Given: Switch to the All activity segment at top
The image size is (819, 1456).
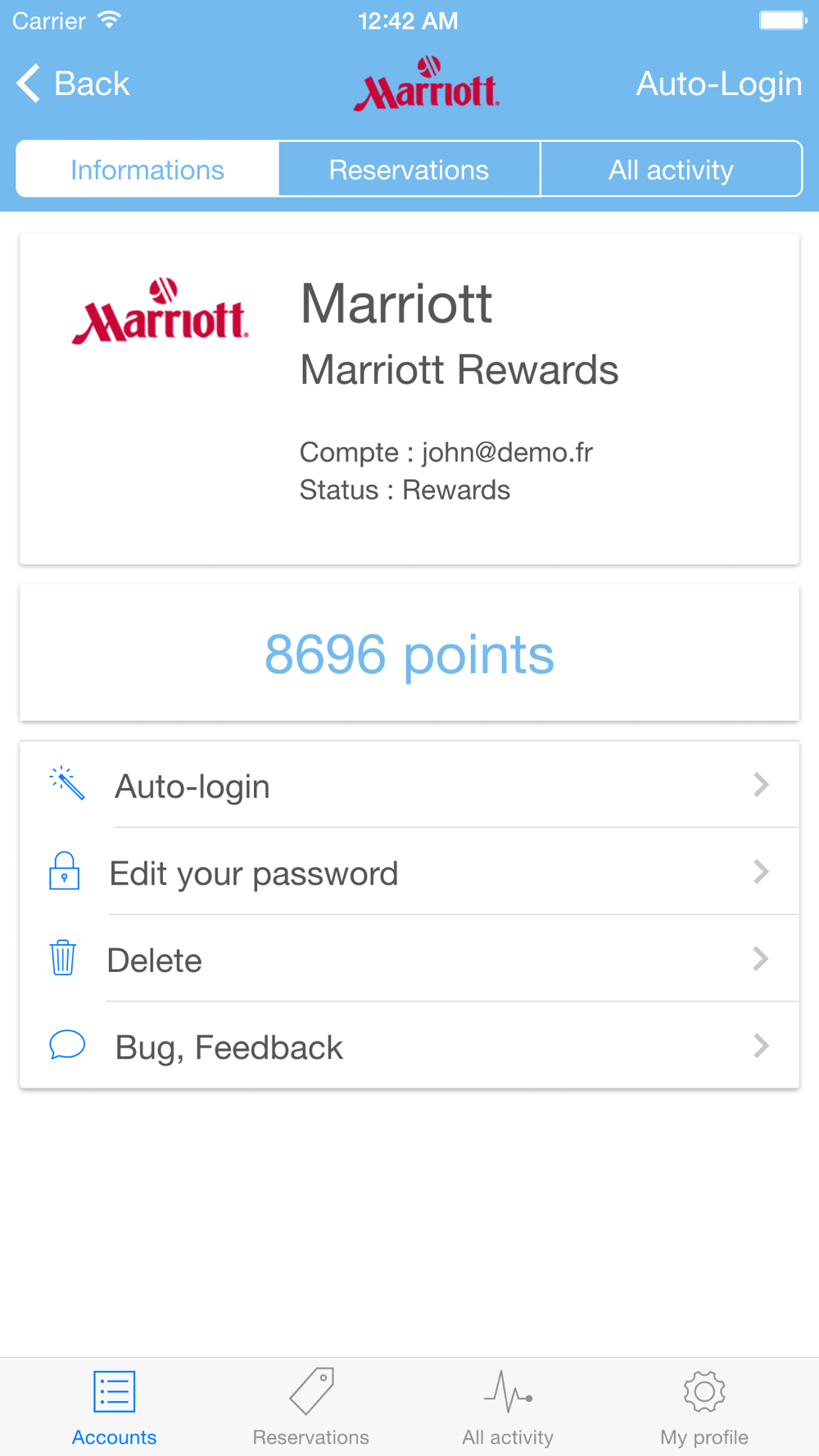Looking at the screenshot, I should (672, 169).
